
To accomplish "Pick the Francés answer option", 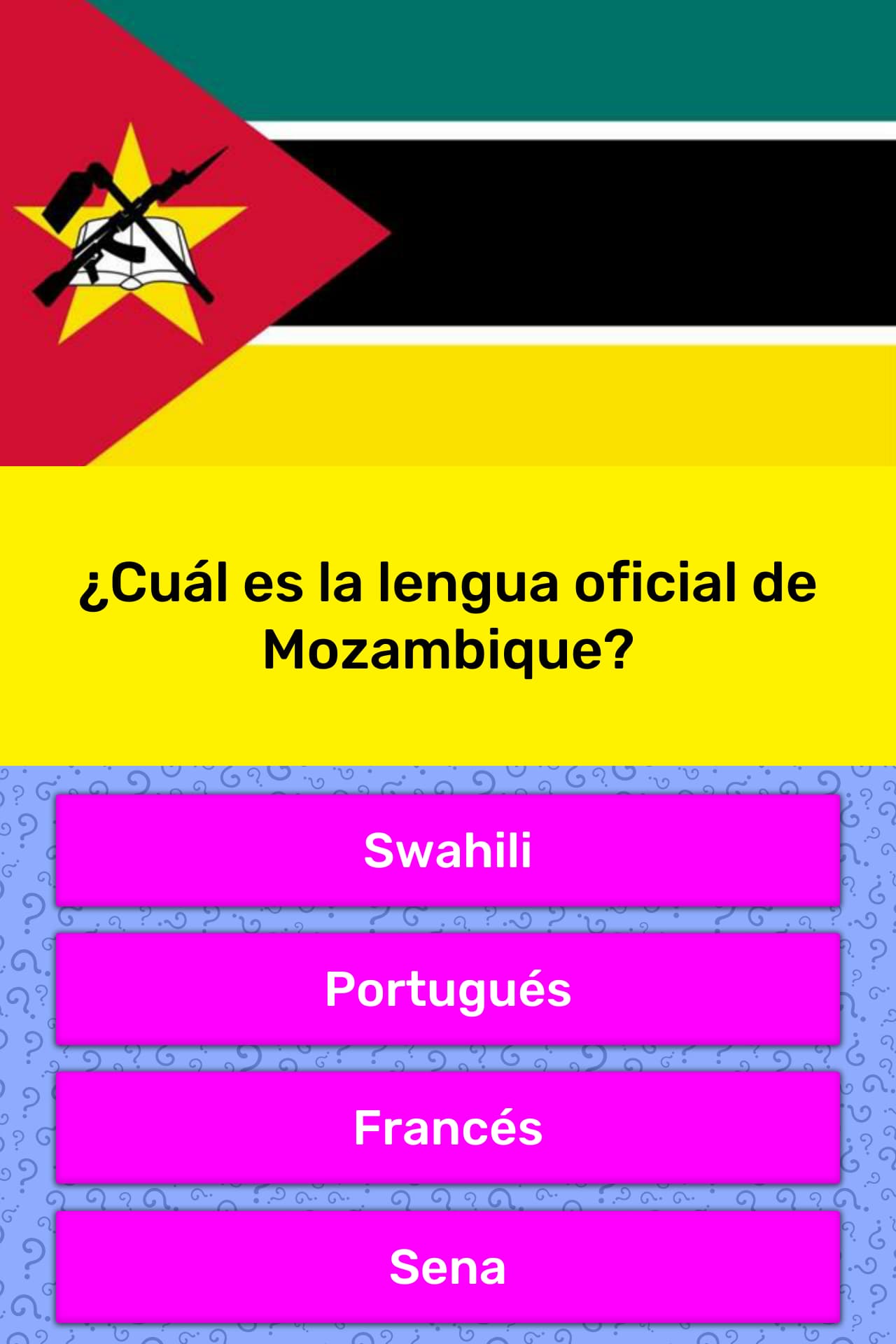I will click(x=448, y=1127).
